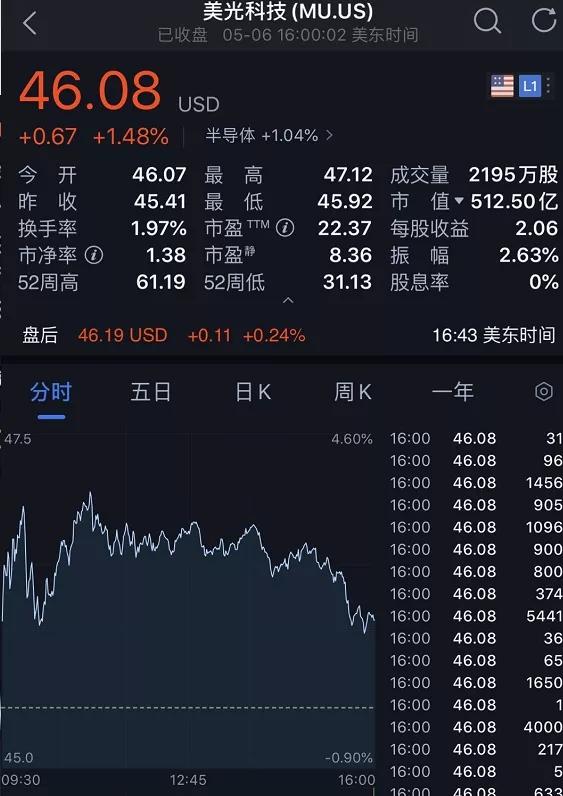Viewport: 563px width, 796px height.
Task: Open chart settings hexagon icon
Action: pos(544,392)
